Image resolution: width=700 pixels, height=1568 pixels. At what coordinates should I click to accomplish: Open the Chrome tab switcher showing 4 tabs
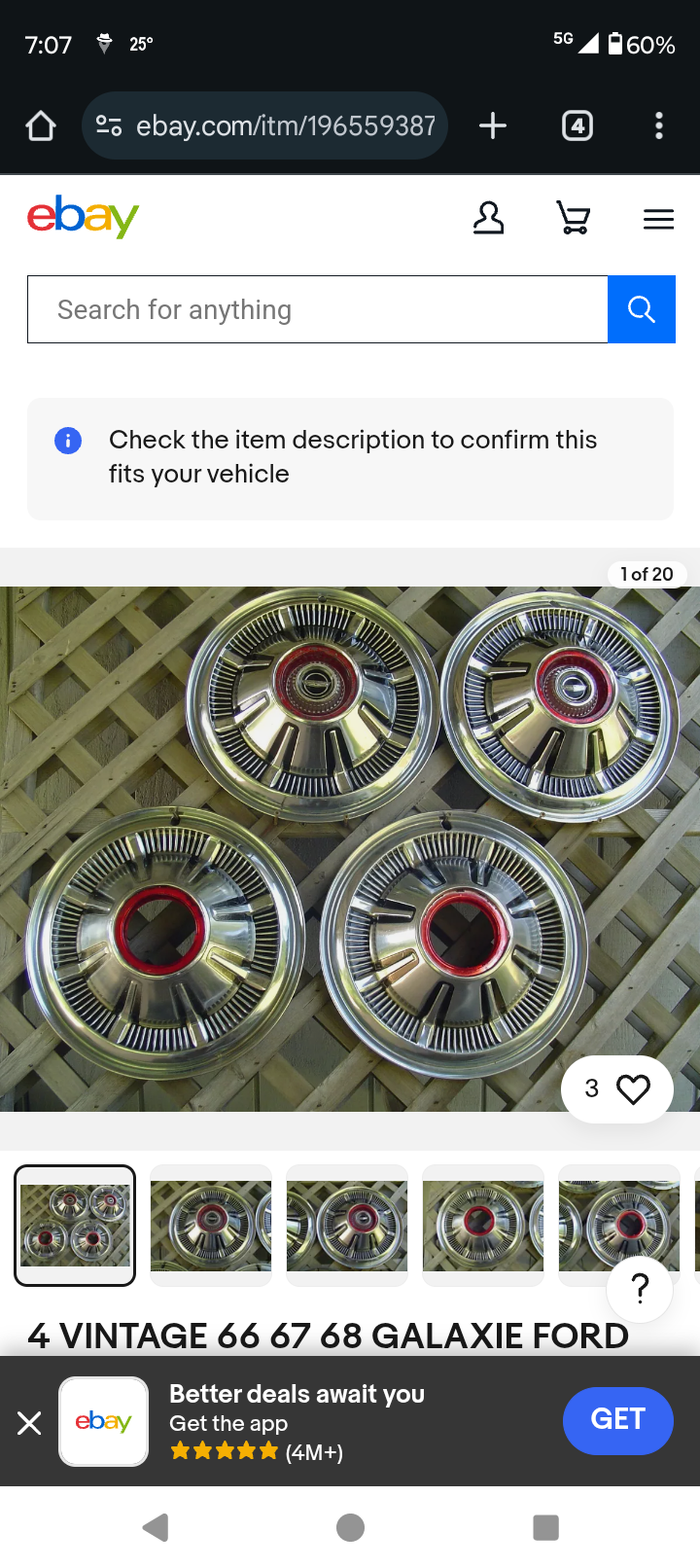click(577, 125)
